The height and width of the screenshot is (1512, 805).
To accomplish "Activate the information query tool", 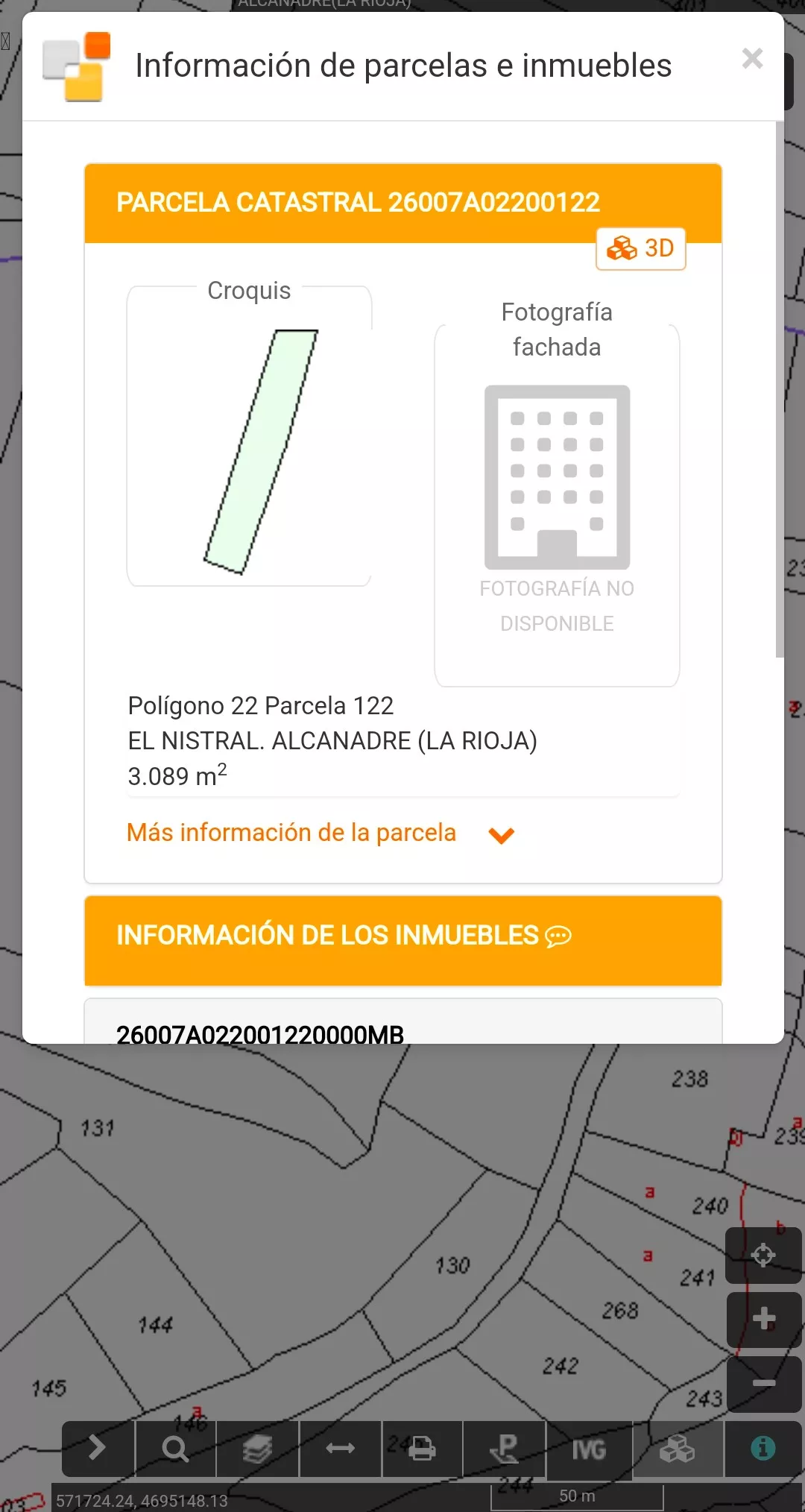I will [763, 1449].
